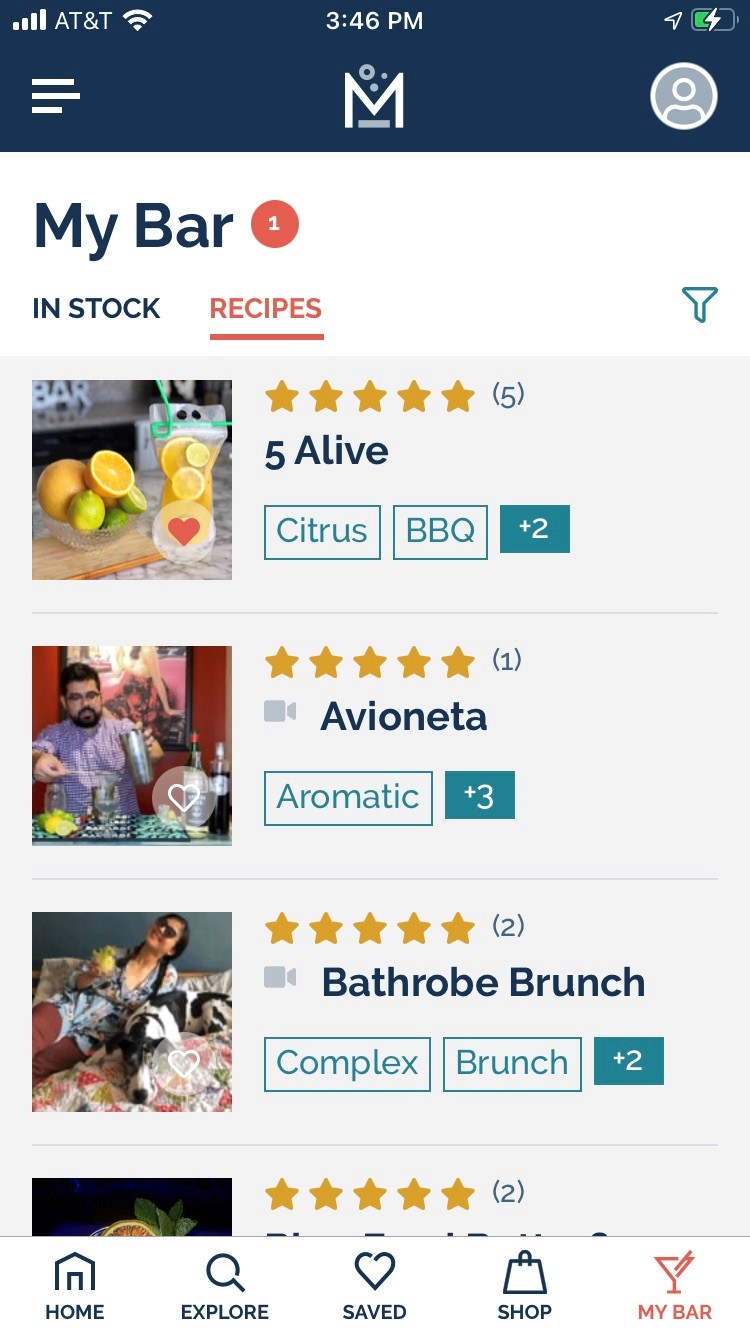Click the five-star rating for Bathrobe Brunch

pos(371,928)
